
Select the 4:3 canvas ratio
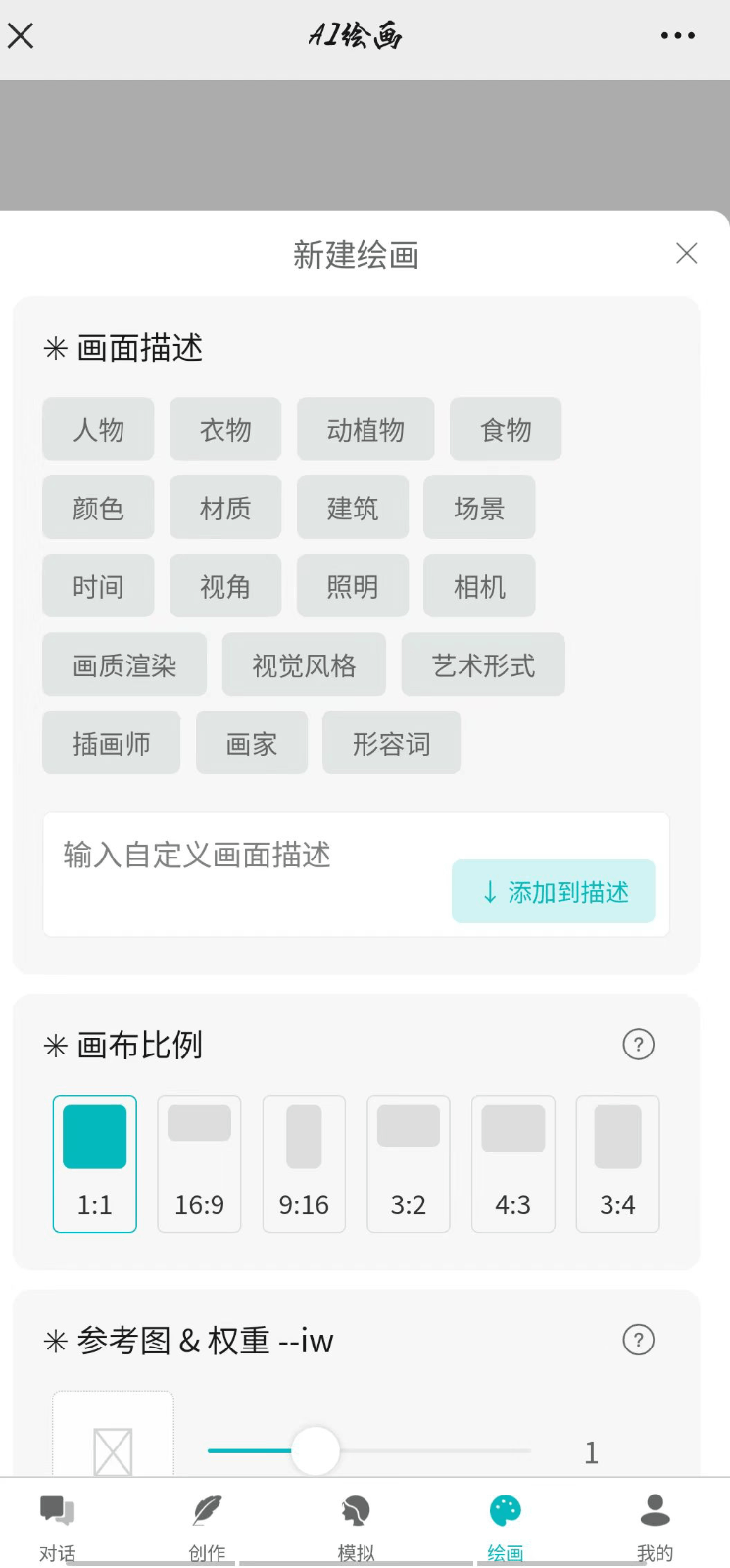click(x=512, y=1162)
